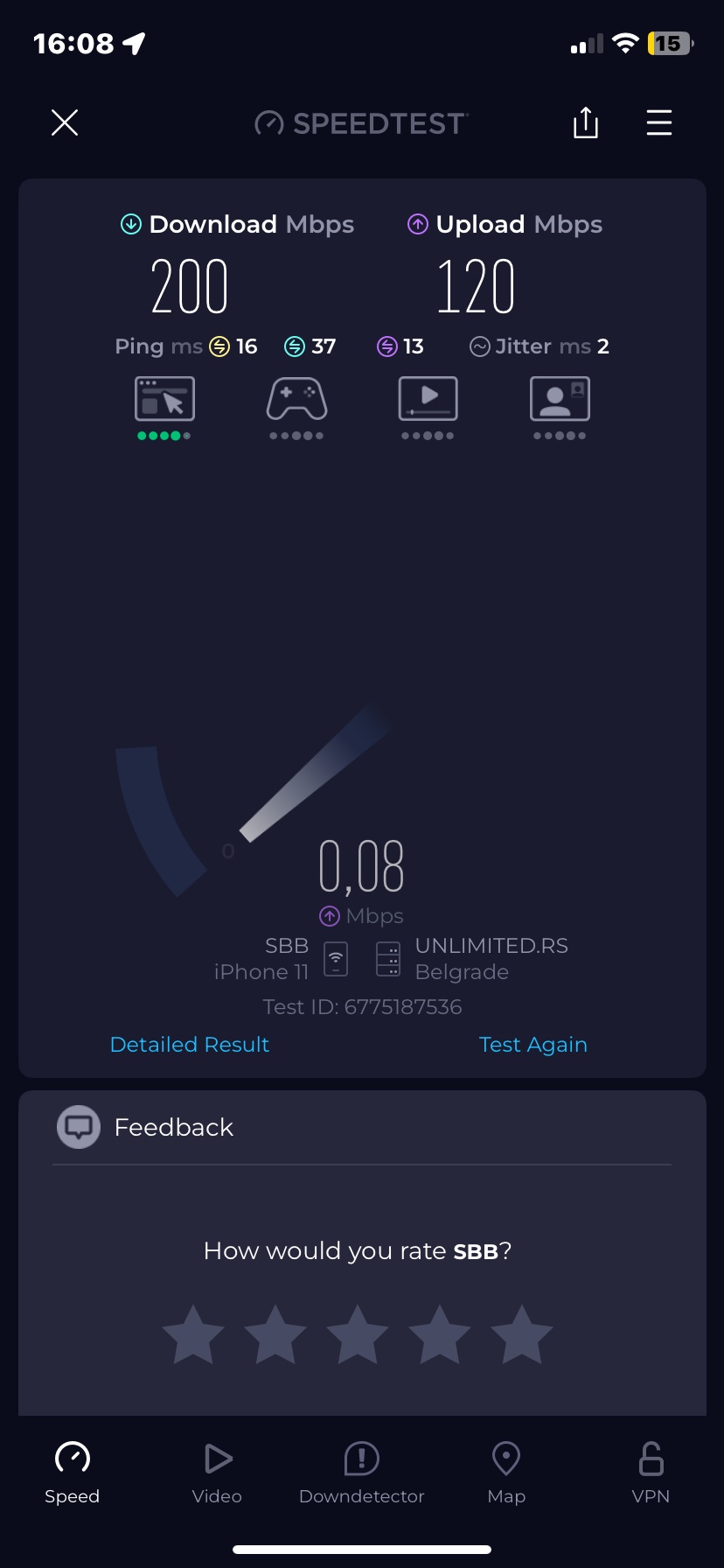724x1568 pixels.
Task: Select the Speed tab
Action: (x=73, y=1473)
